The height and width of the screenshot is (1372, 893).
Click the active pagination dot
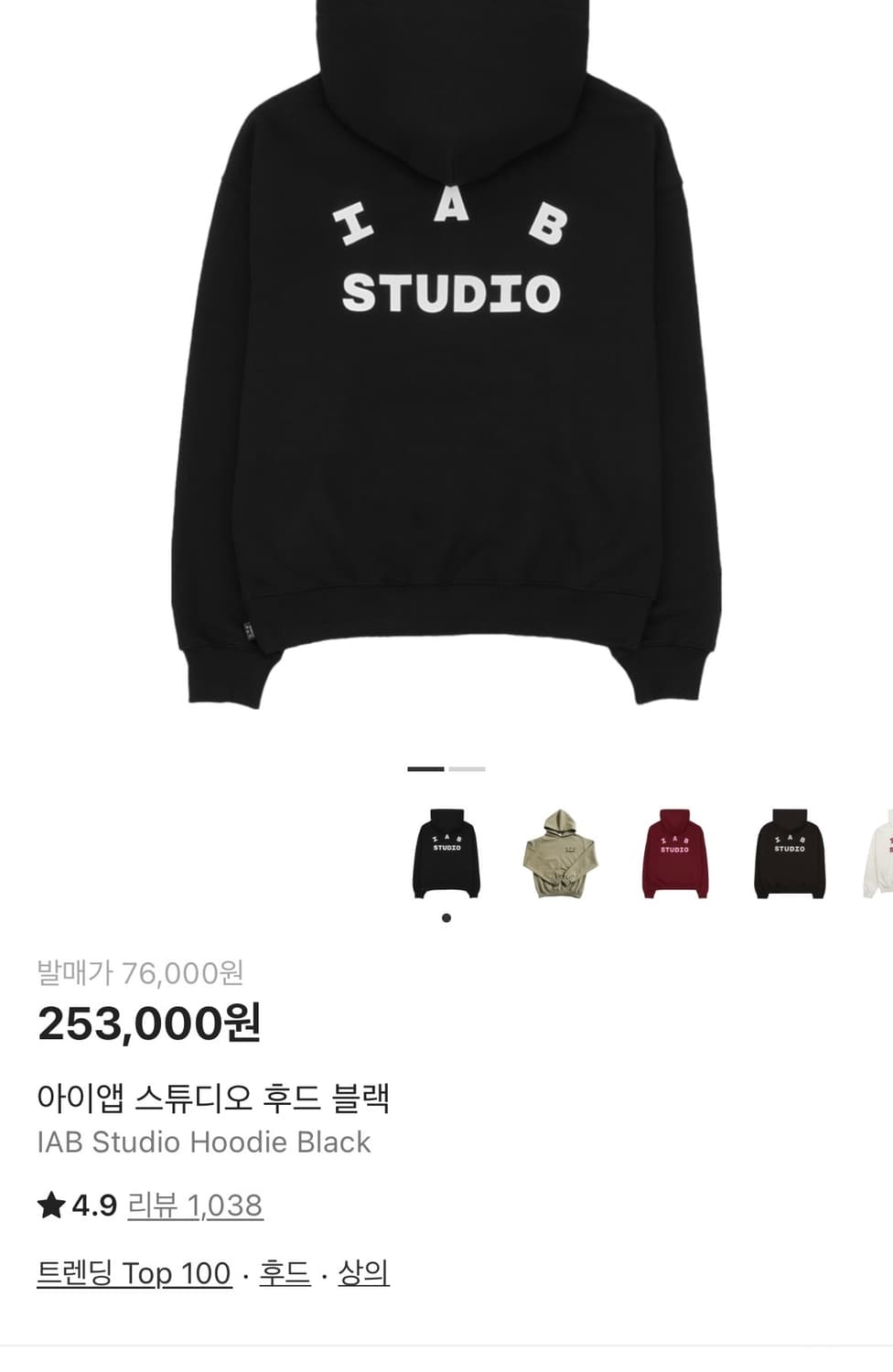(446, 916)
